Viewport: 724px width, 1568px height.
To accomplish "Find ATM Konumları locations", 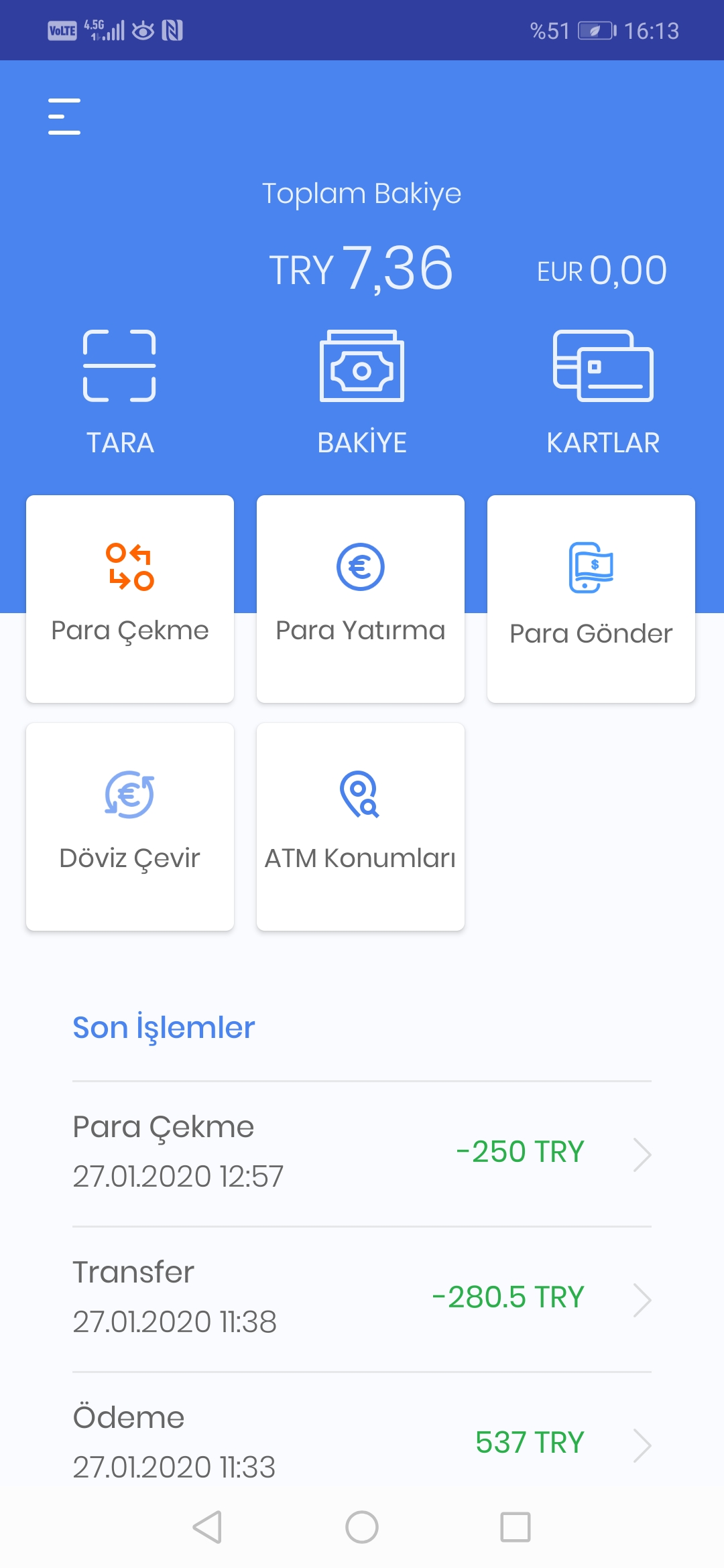I will tap(361, 827).
